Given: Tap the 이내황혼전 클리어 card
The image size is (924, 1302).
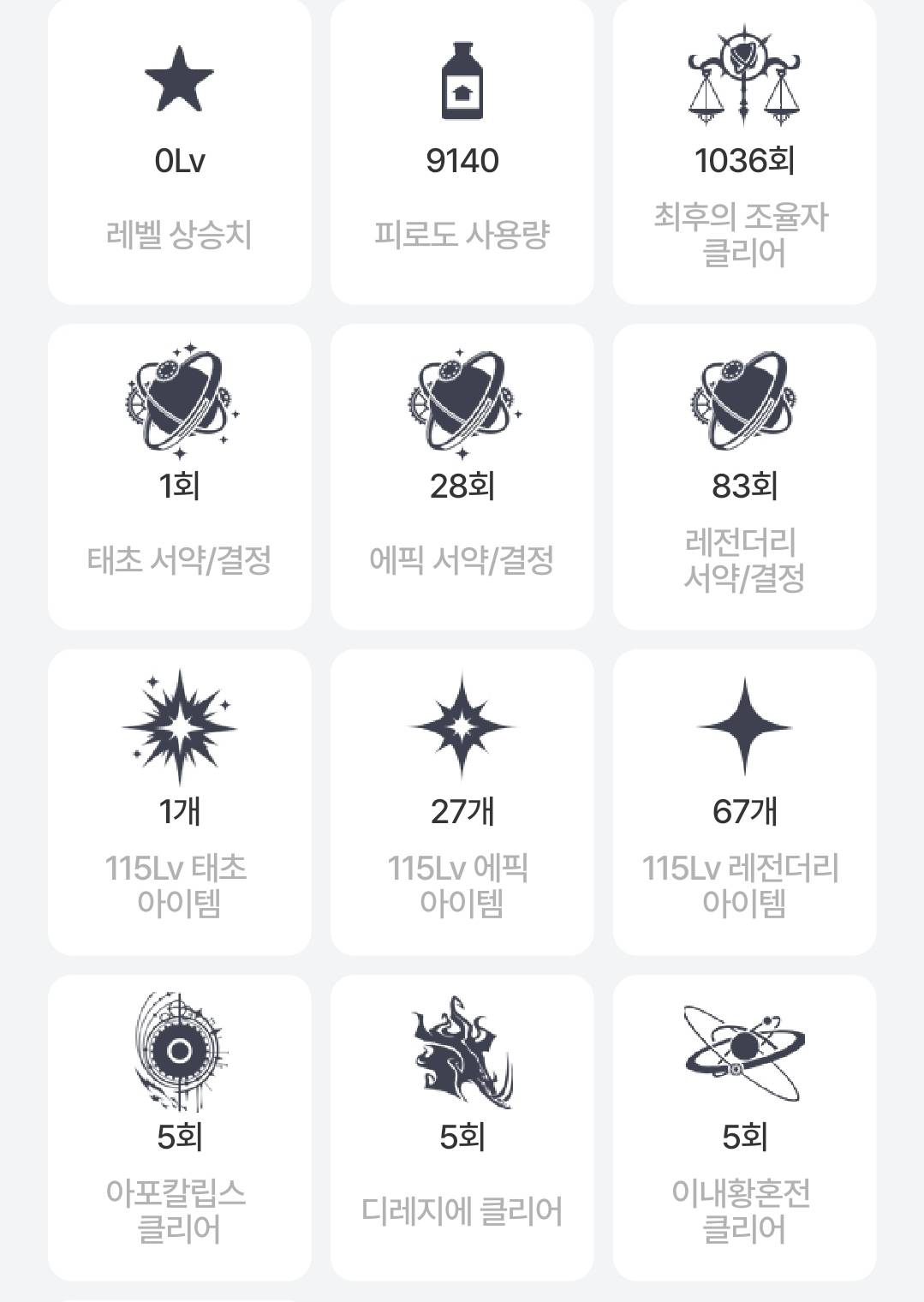Looking at the screenshot, I should [744, 1128].
